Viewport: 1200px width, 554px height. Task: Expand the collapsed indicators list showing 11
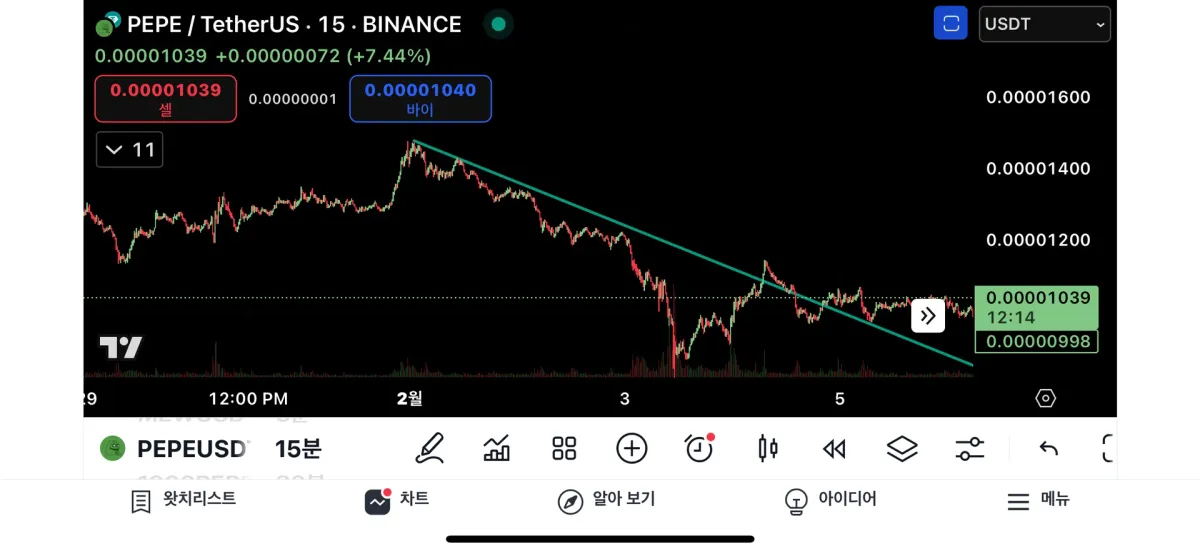(130, 150)
